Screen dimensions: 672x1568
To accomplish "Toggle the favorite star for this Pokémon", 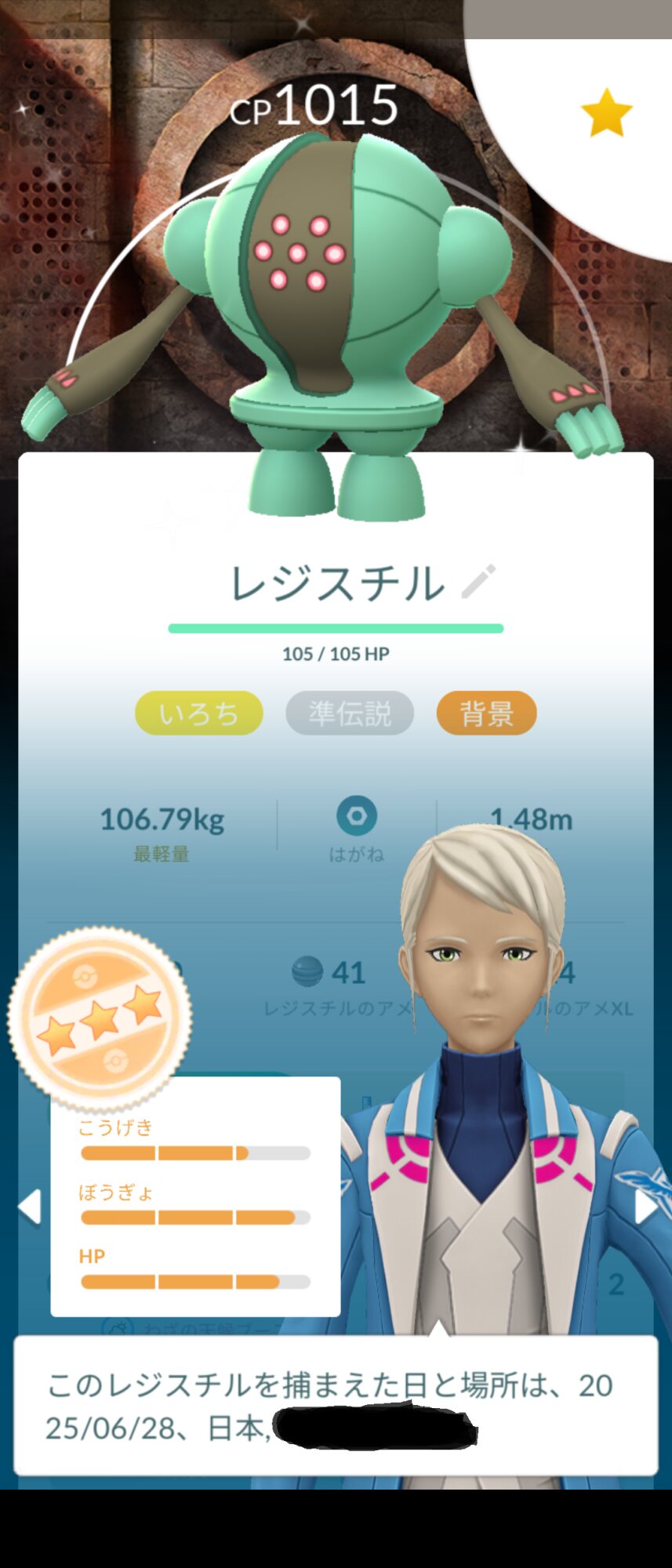I will [x=606, y=113].
